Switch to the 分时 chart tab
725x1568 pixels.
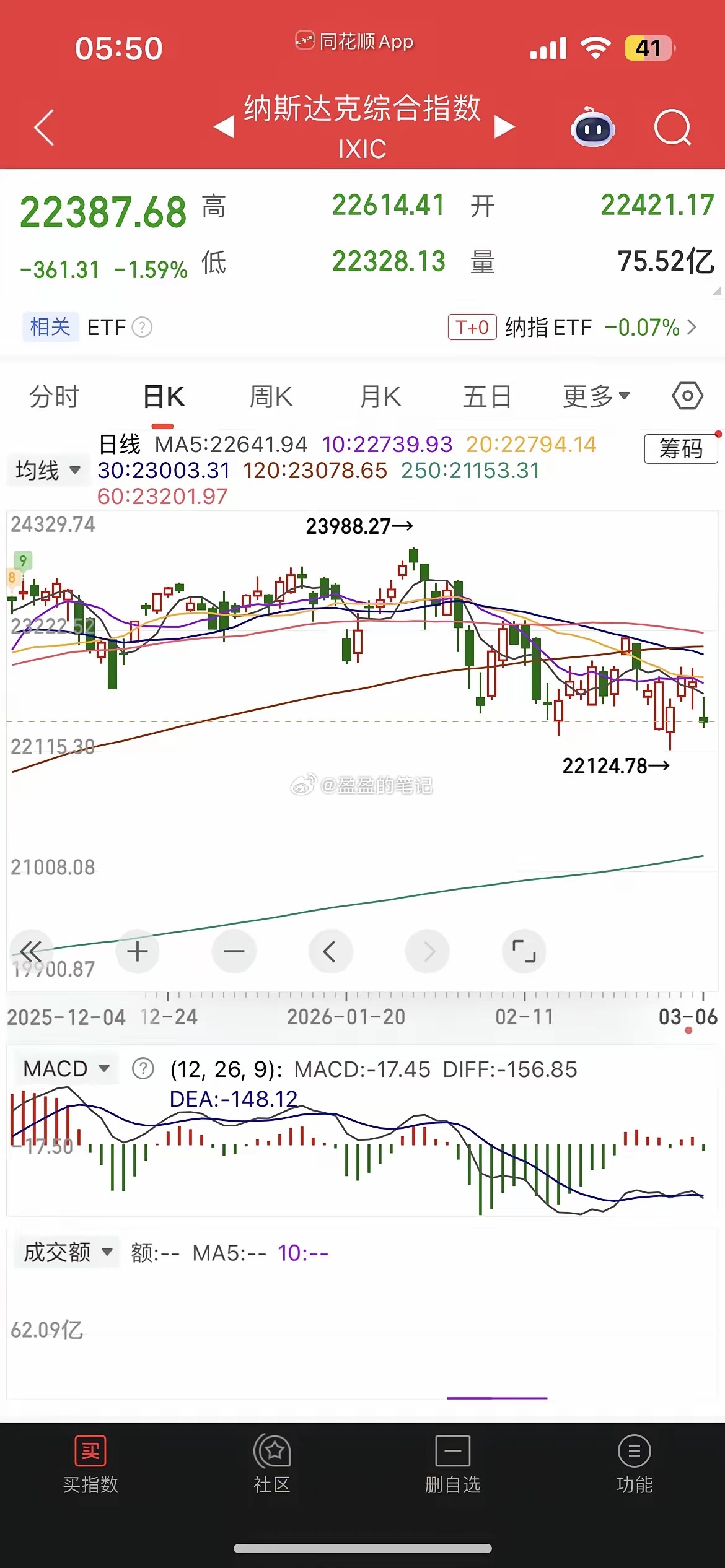[x=55, y=397]
